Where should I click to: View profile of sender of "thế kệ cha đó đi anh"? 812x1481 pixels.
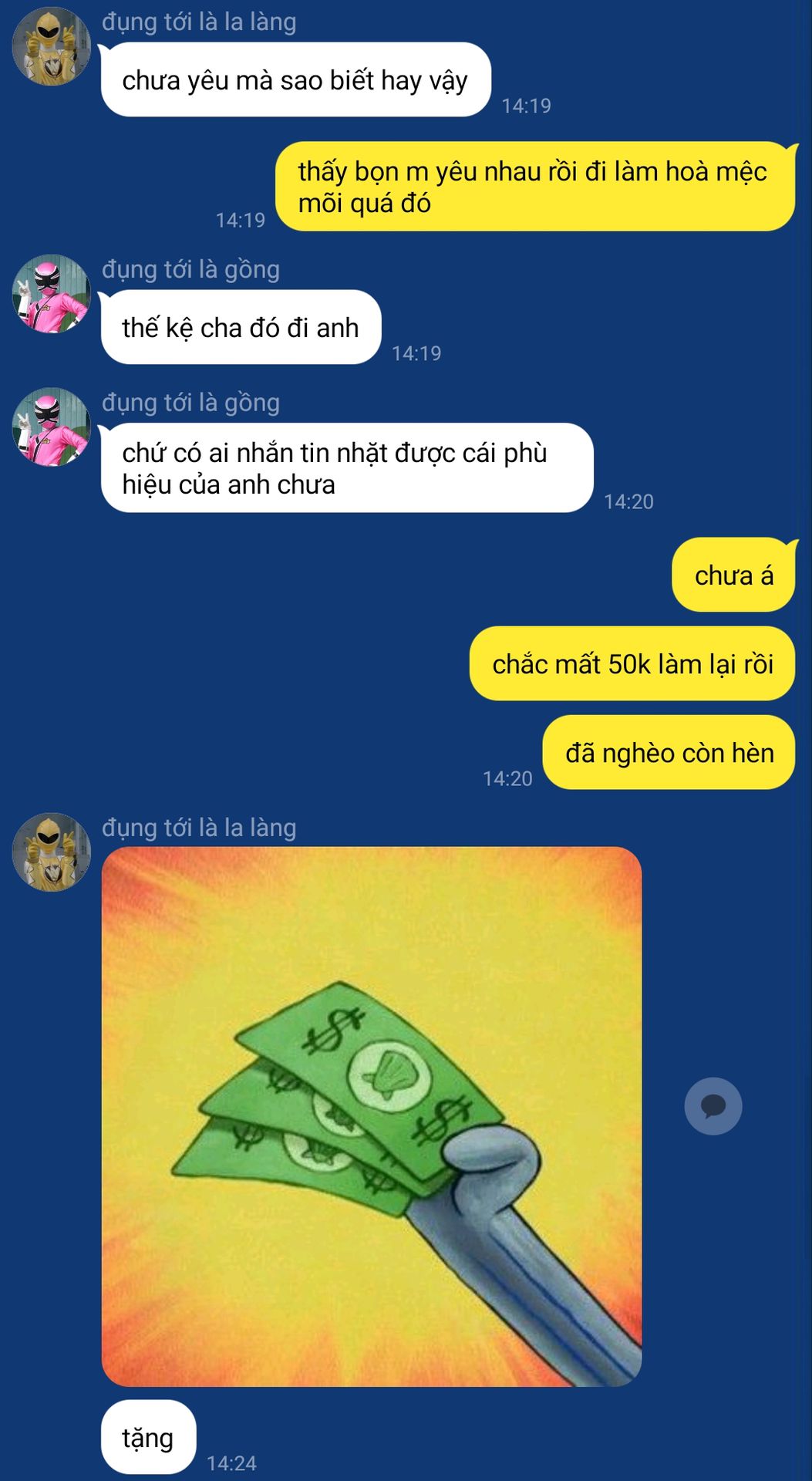click(51, 294)
